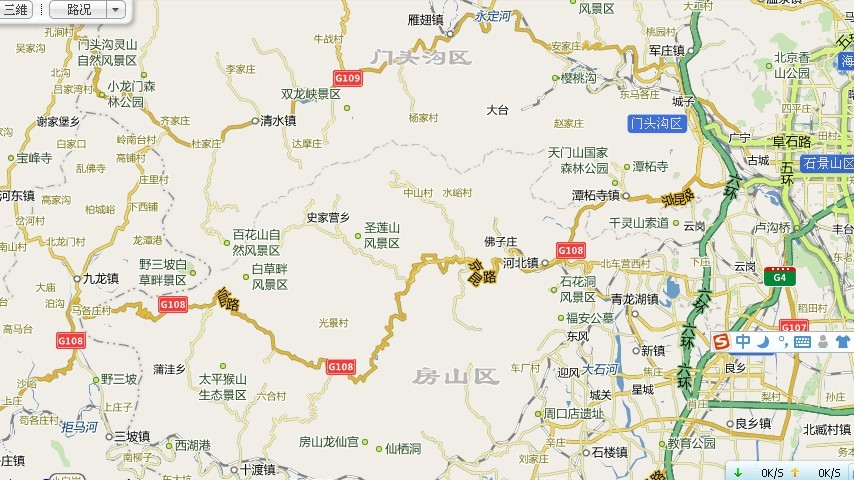Switch input language with the 中 icon

743,342
